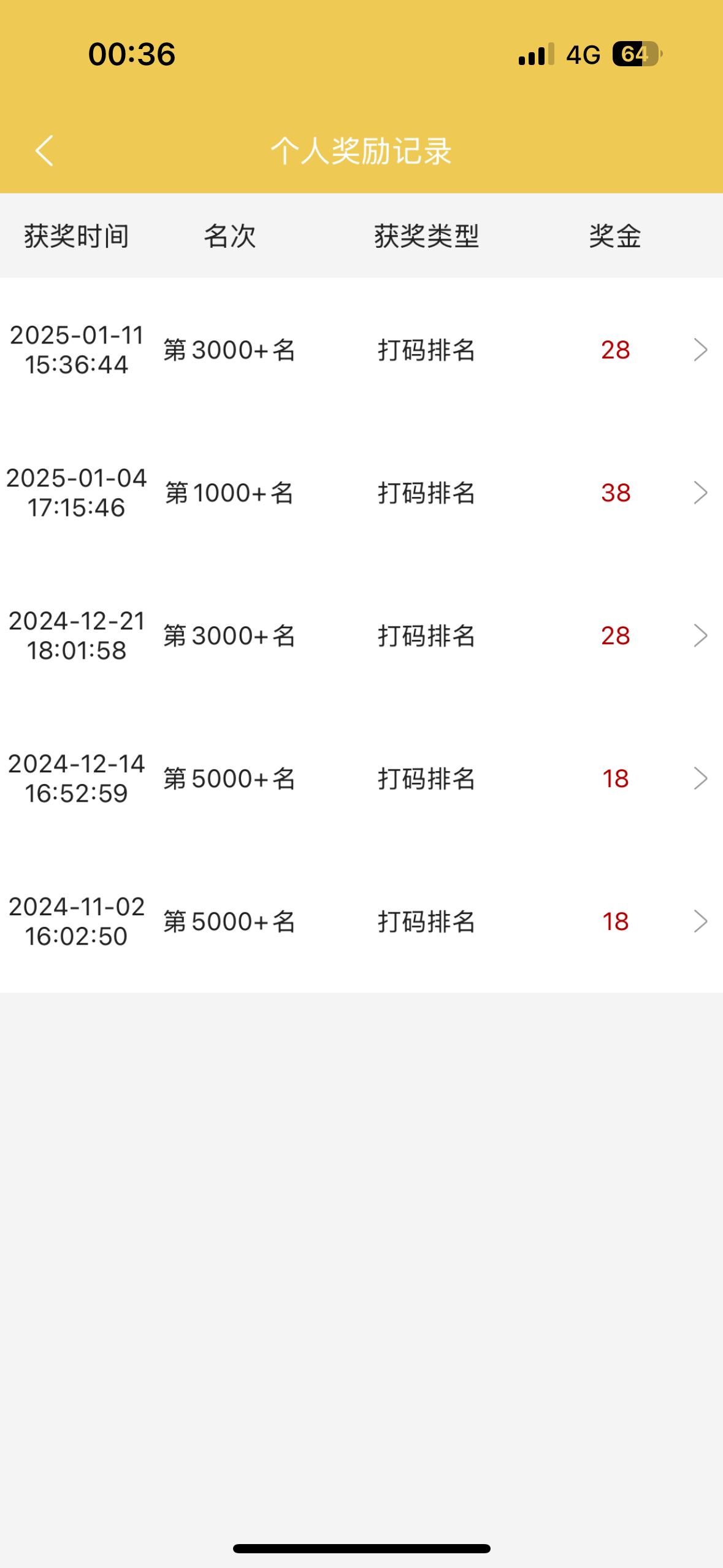Open the 2025-01-04 第1000+名 reward record

pos(361,493)
